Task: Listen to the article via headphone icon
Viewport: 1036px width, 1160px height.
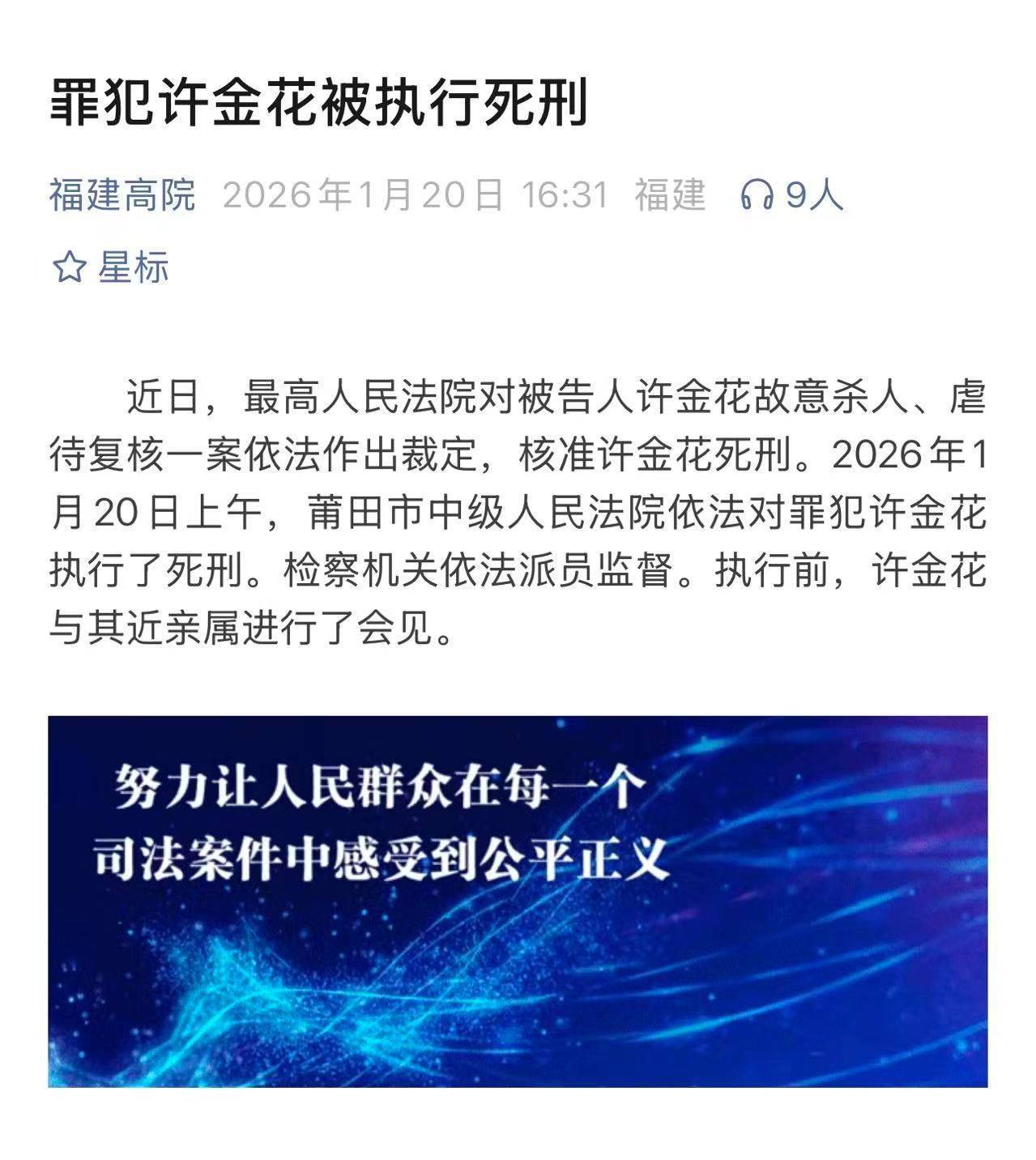Action: (757, 195)
